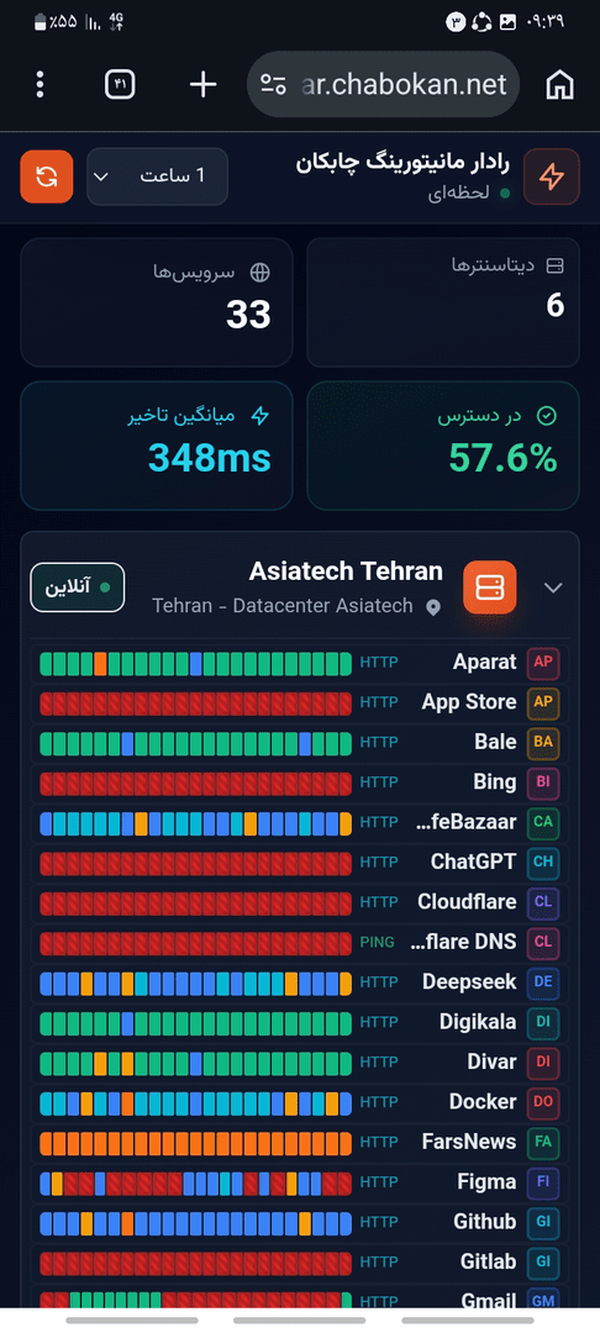Select the Bale service row
Screen dimensions: 600x1333
300,742
